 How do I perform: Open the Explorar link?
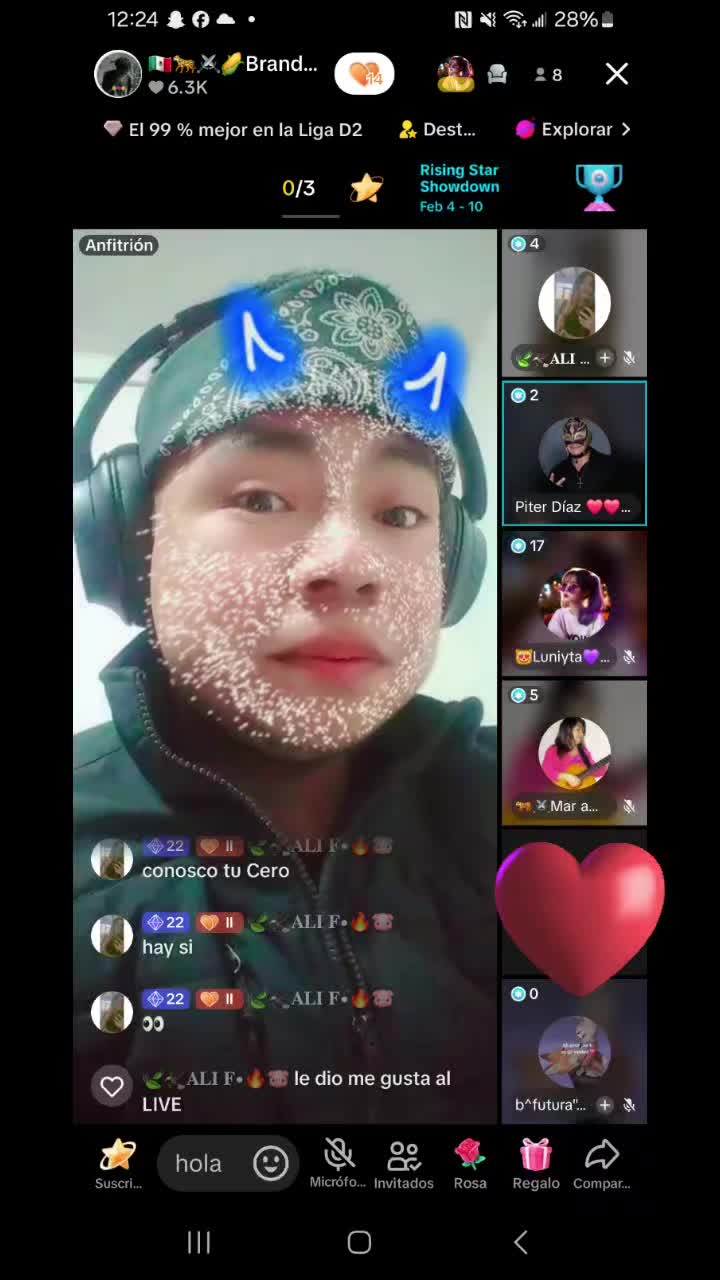573,129
